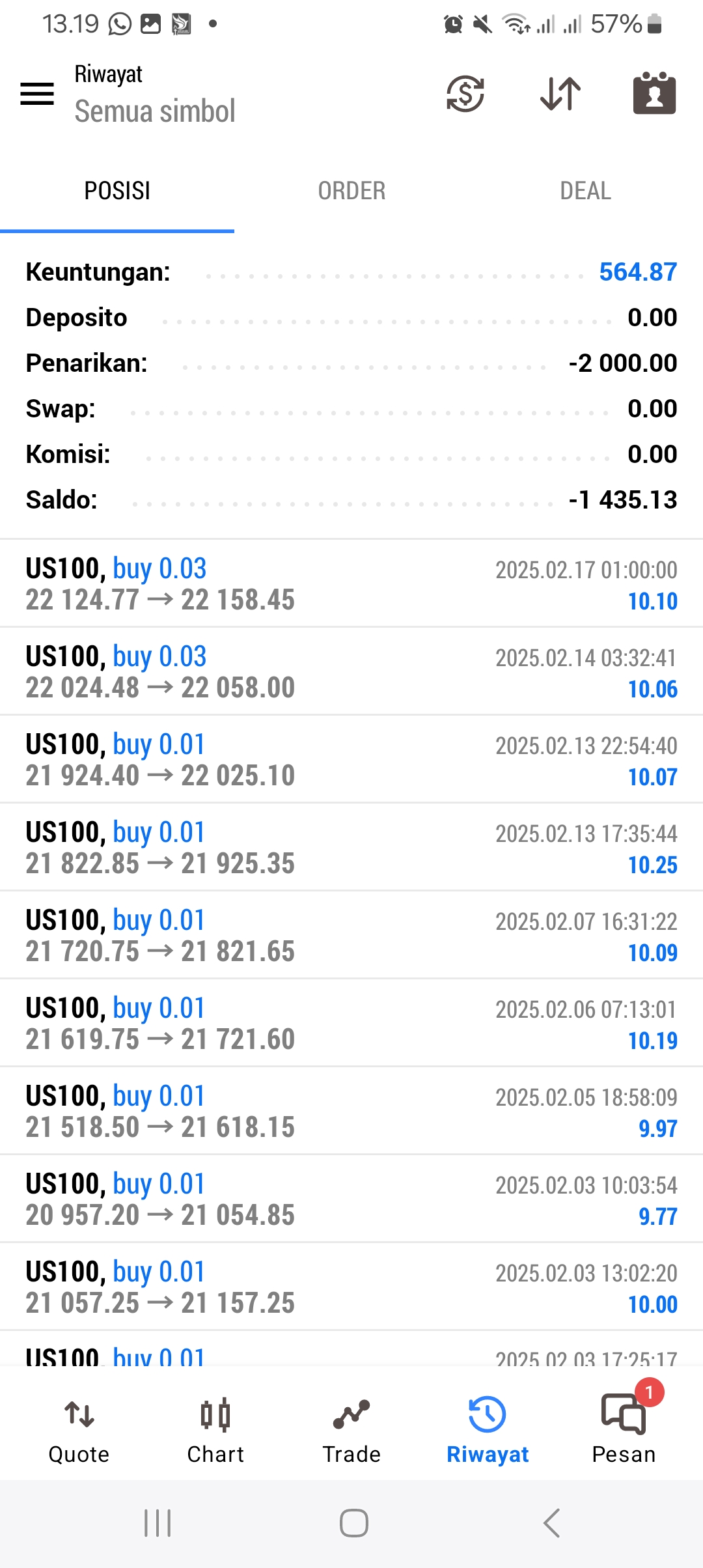
Task: Open the calendar date range filter
Action: 654,92
